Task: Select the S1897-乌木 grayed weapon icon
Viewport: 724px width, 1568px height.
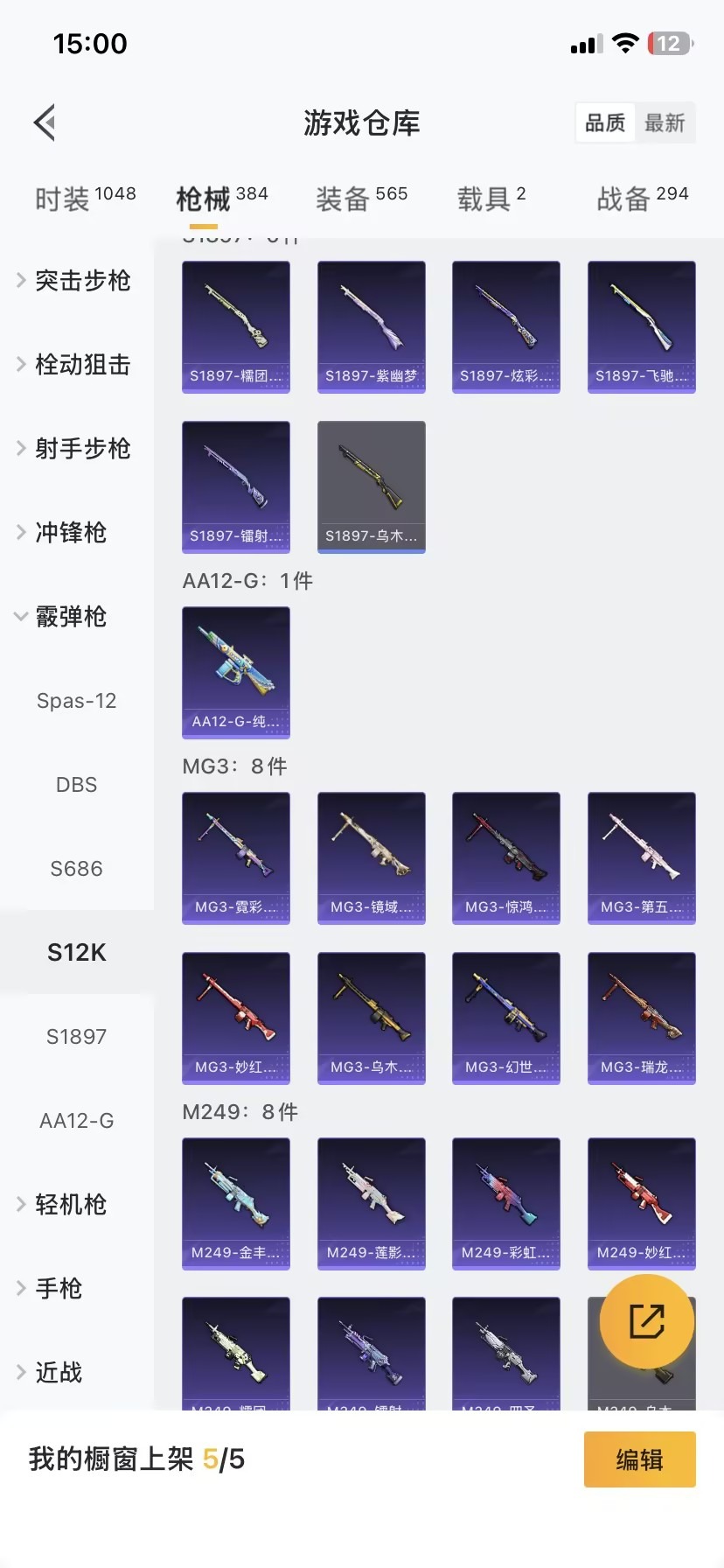Action: pos(371,486)
